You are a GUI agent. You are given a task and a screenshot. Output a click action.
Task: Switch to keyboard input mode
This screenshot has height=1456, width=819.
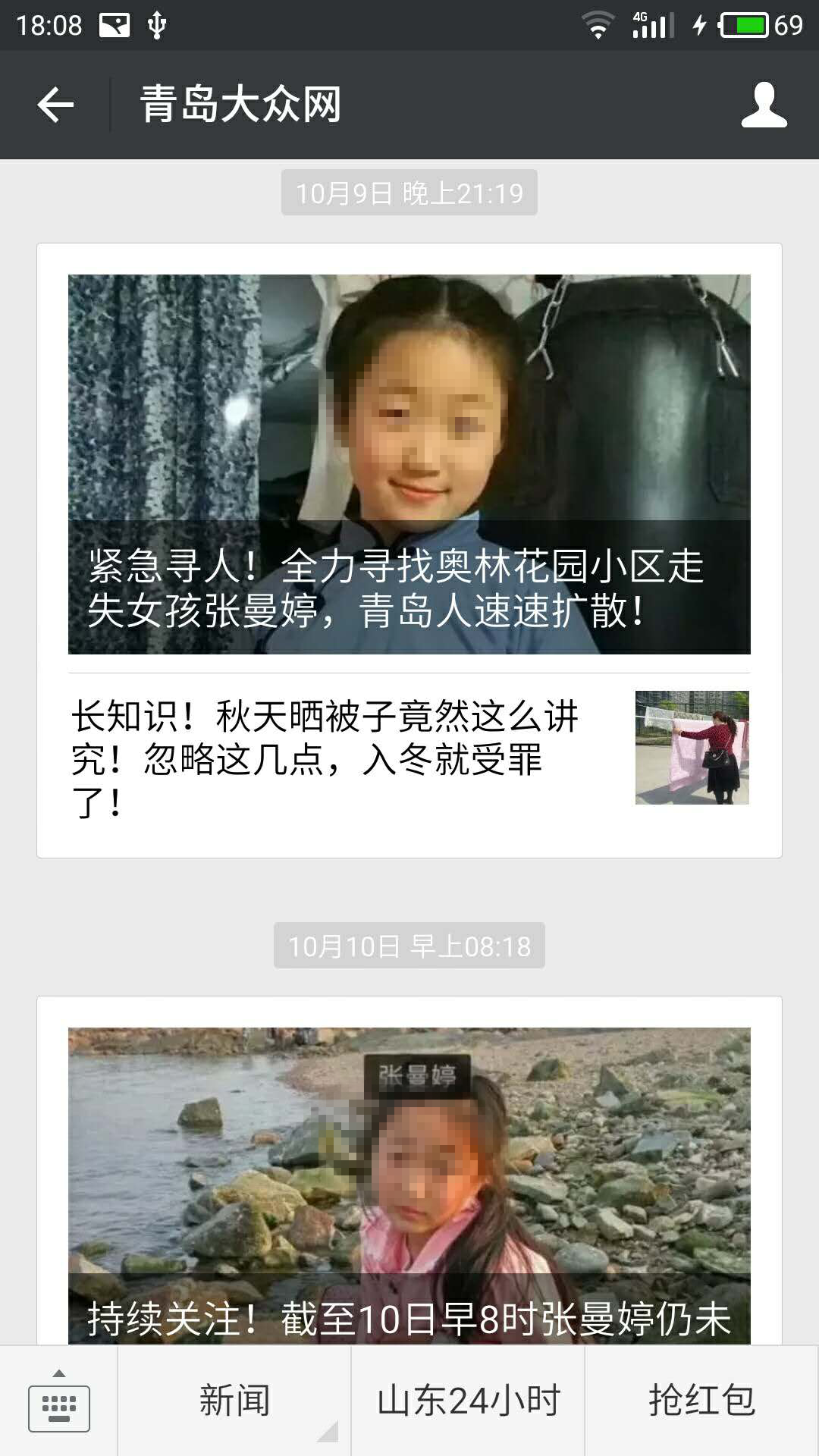[x=58, y=1401]
